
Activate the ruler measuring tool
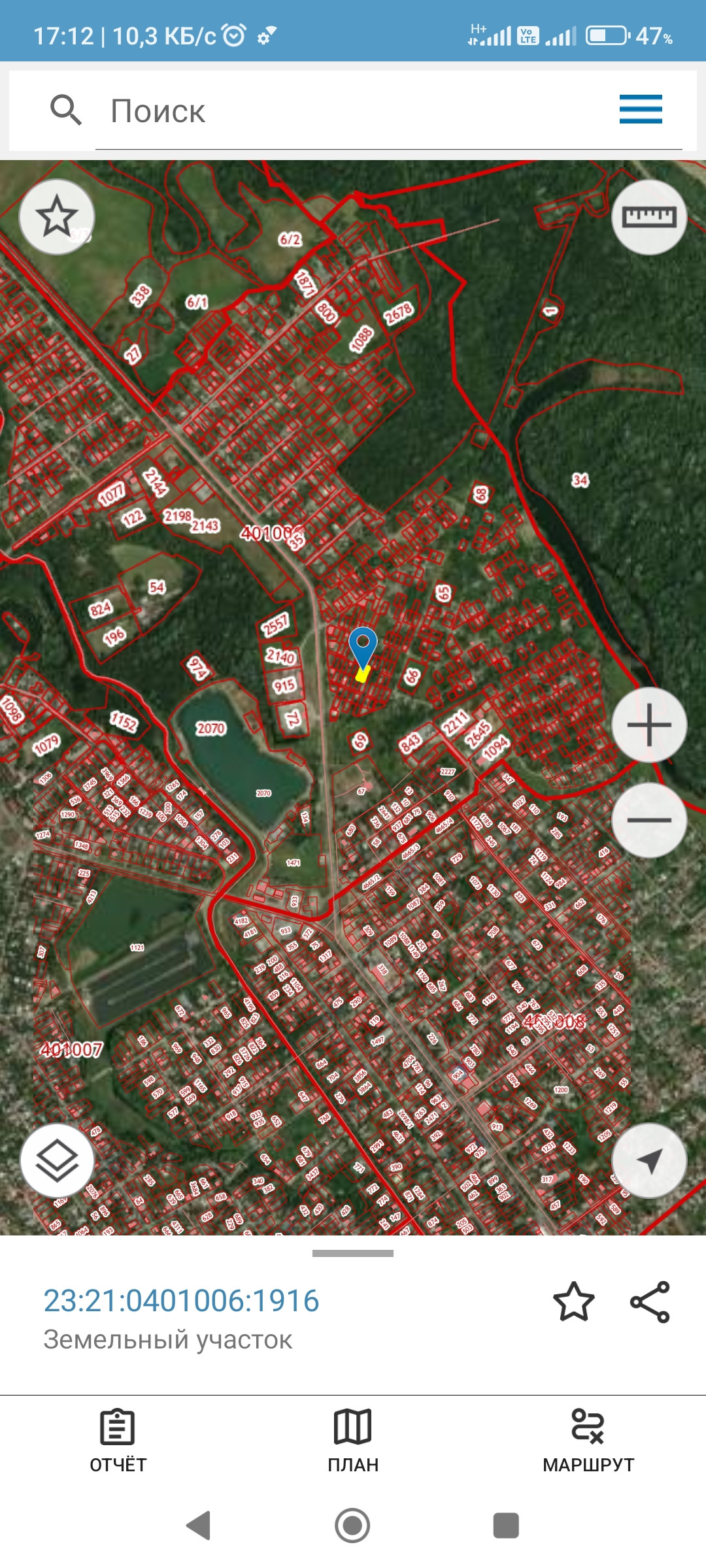648,217
